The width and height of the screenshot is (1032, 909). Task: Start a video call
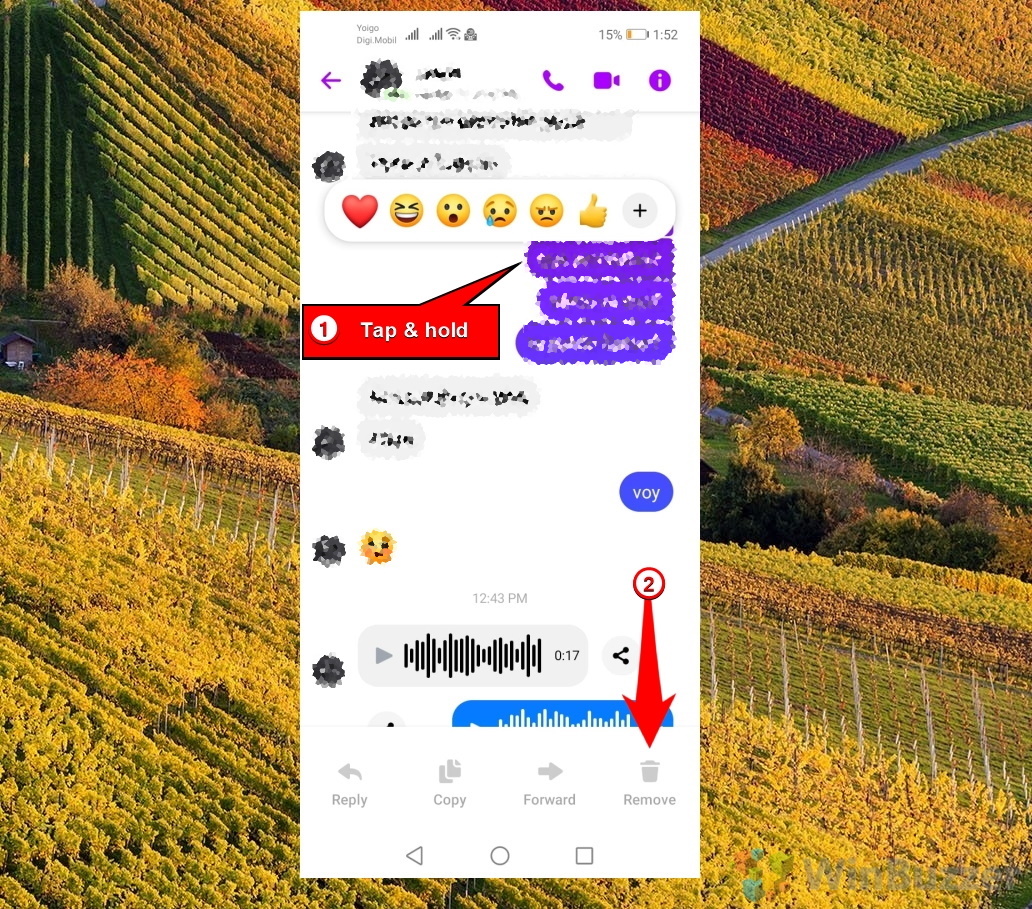606,81
